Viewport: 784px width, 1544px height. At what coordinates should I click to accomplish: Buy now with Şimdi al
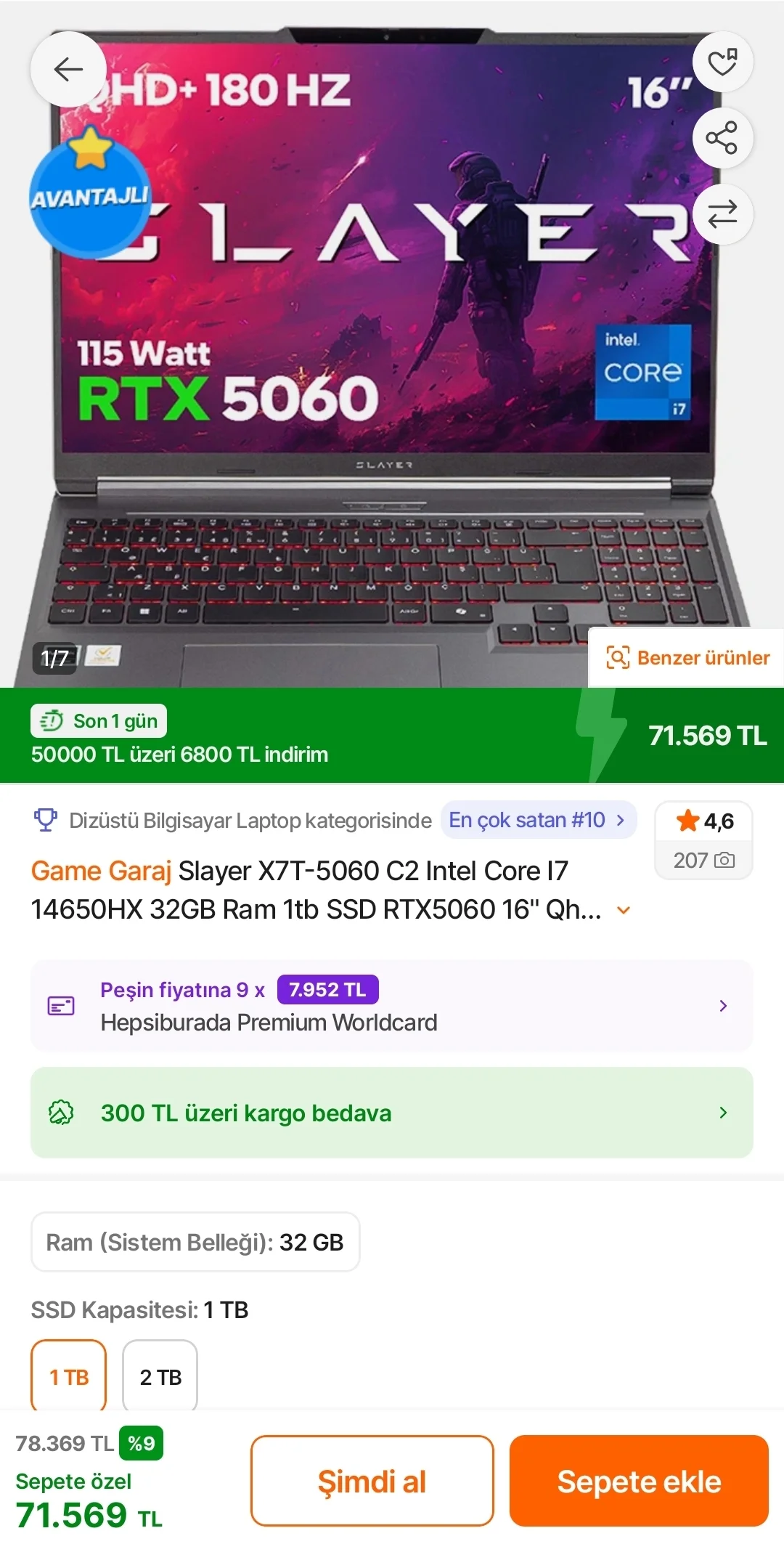372,1482
